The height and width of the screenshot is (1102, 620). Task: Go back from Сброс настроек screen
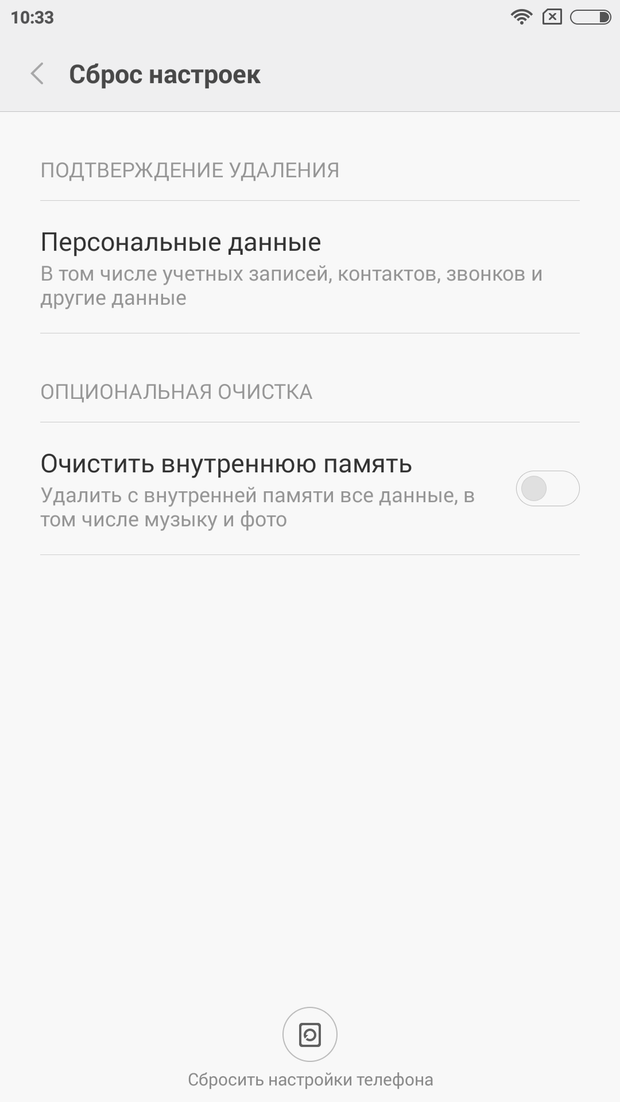point(37,74)
